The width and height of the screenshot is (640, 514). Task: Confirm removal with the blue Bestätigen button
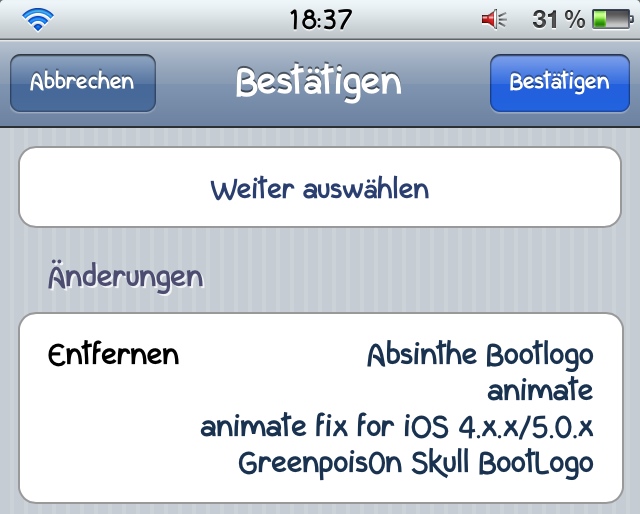558,82
